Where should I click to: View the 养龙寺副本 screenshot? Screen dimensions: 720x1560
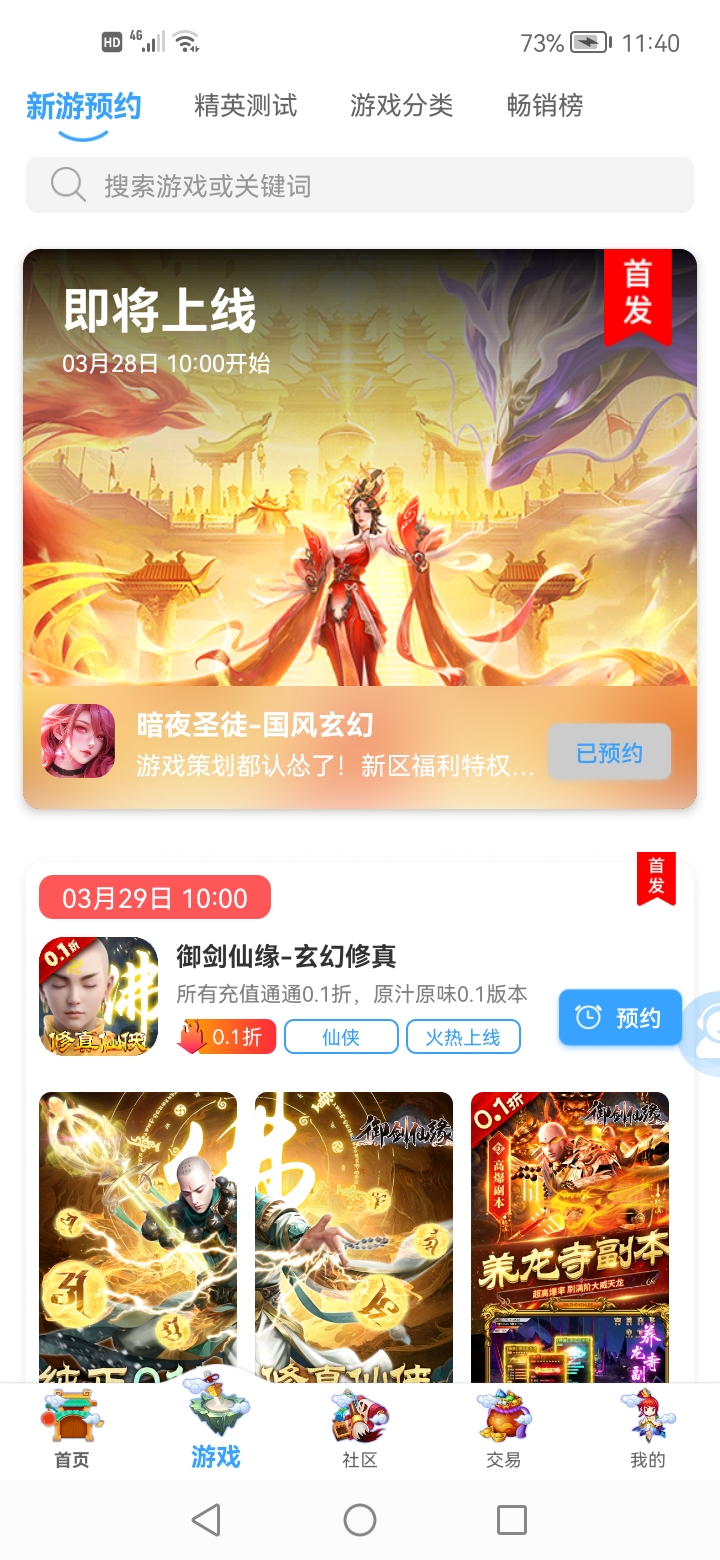(569, 1237)
